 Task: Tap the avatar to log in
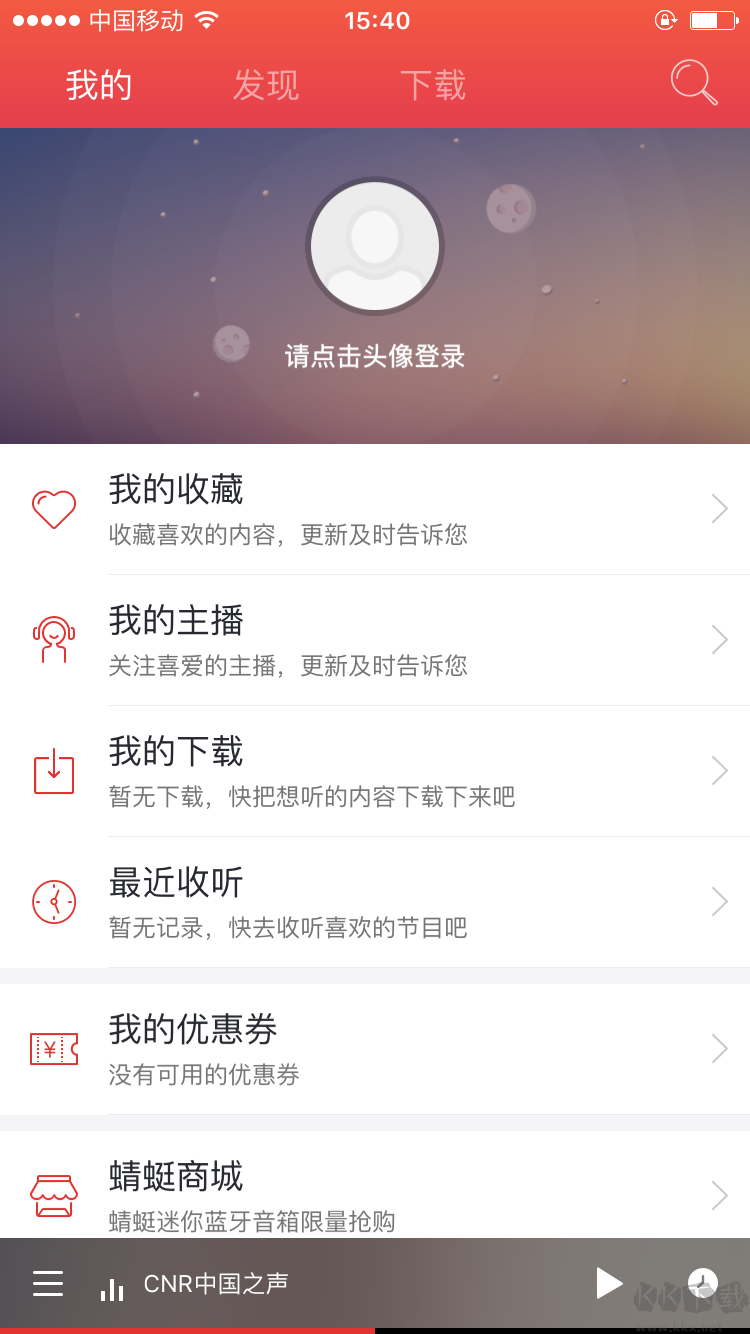pyautogui.click(x=374, y=246)
